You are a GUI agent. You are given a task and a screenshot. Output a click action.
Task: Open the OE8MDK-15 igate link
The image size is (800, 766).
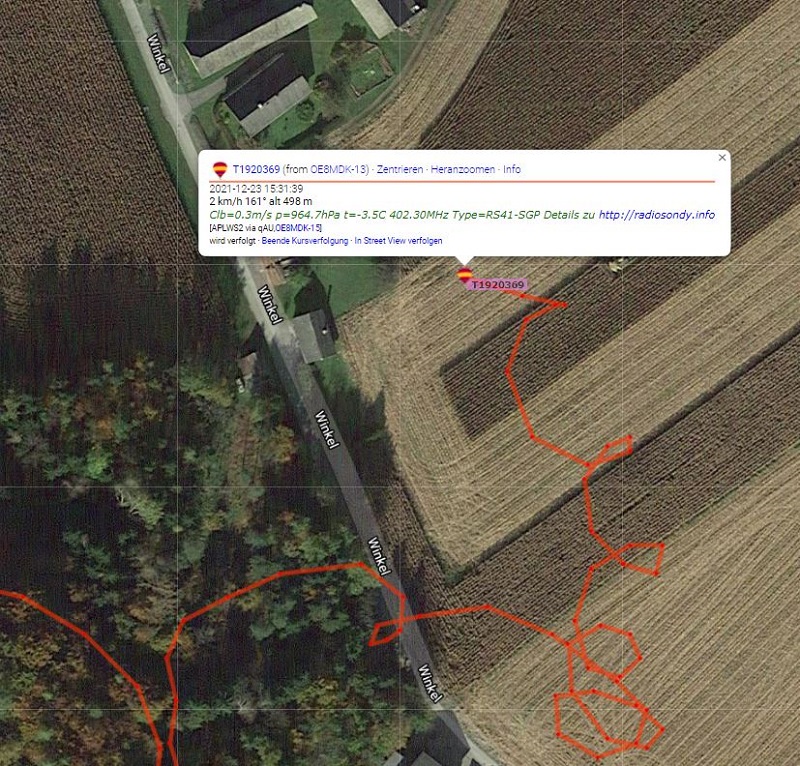[298, 228]
